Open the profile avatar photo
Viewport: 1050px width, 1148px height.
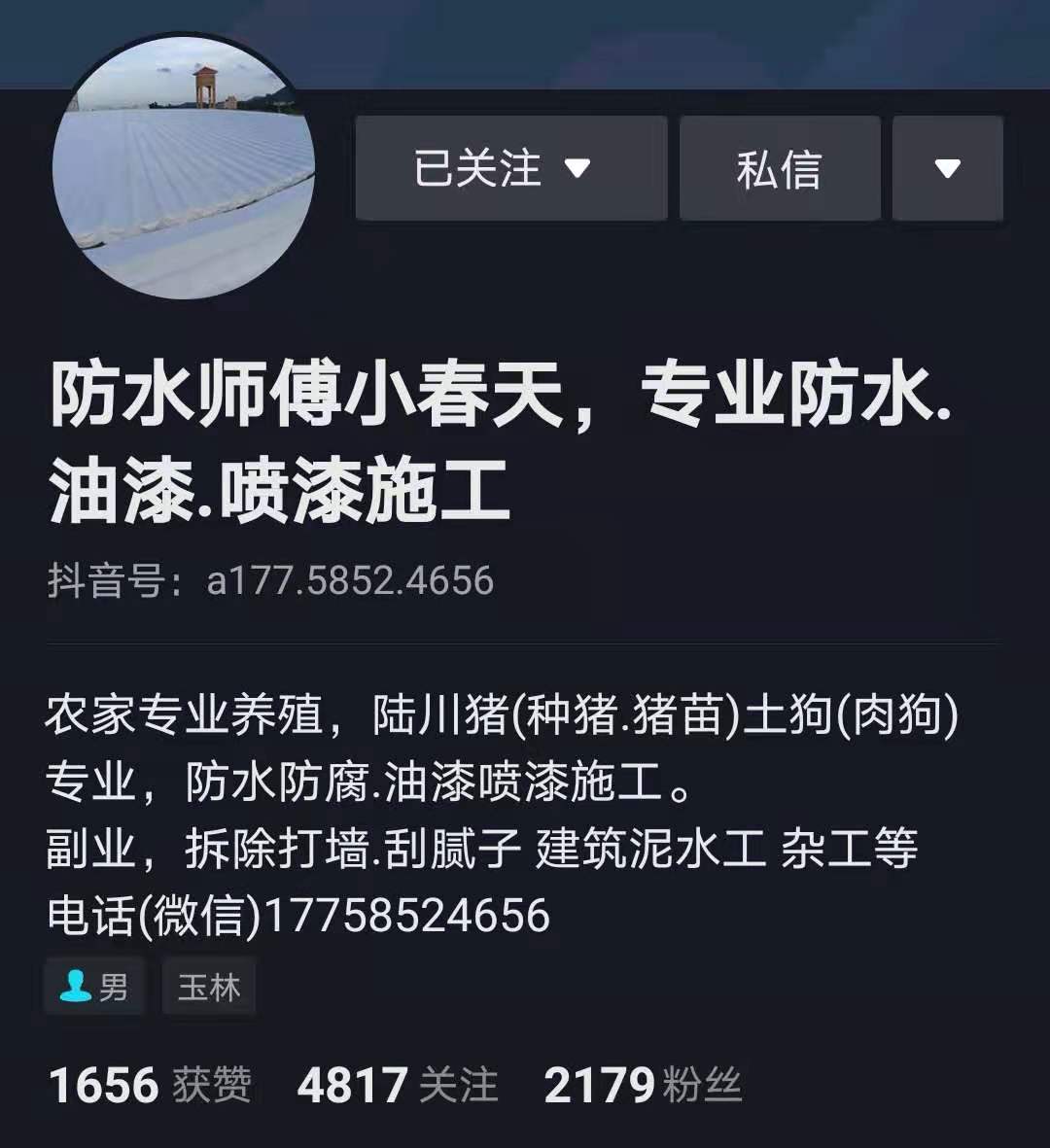click(184, 167)
